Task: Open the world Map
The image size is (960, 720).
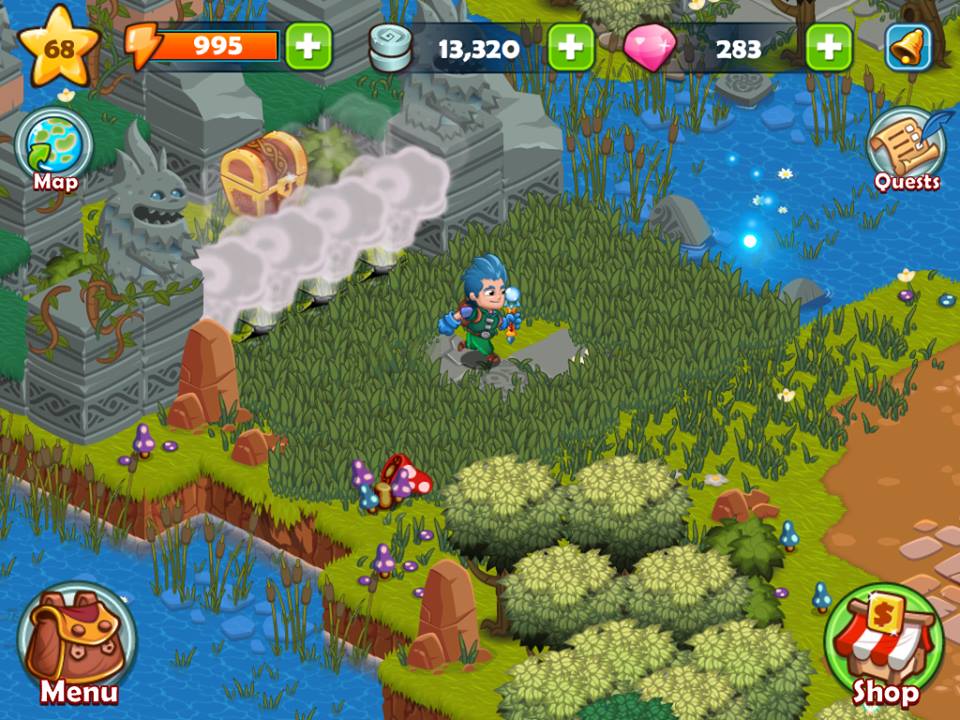Action: pos(55,148)
